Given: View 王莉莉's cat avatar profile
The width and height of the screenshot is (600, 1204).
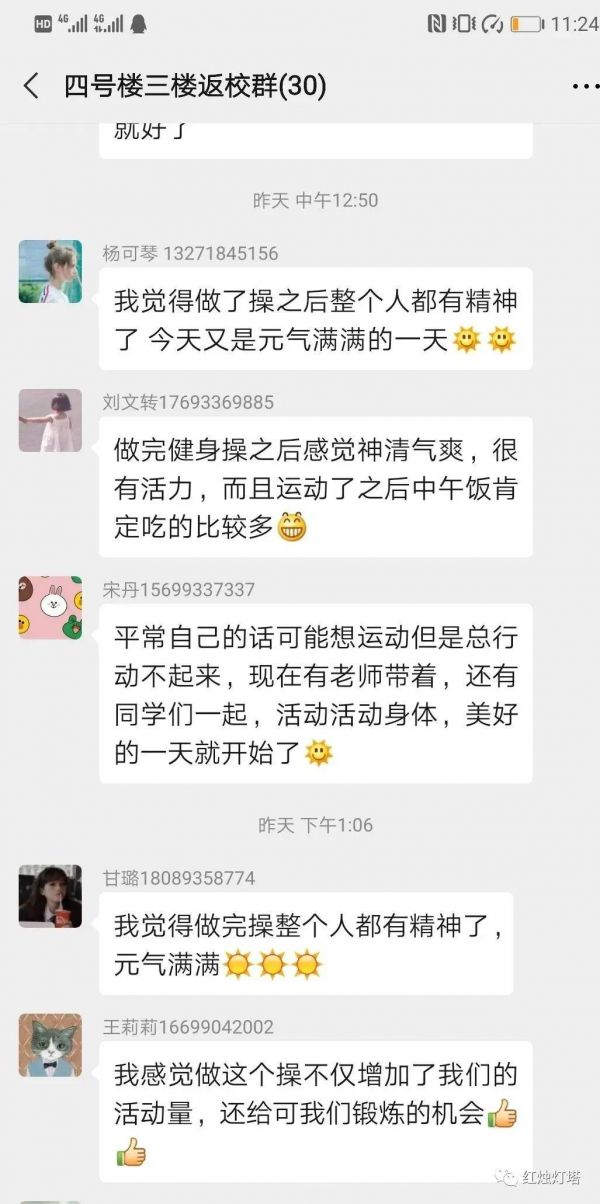Looking at the screenshot, I should coord(50,1044).
